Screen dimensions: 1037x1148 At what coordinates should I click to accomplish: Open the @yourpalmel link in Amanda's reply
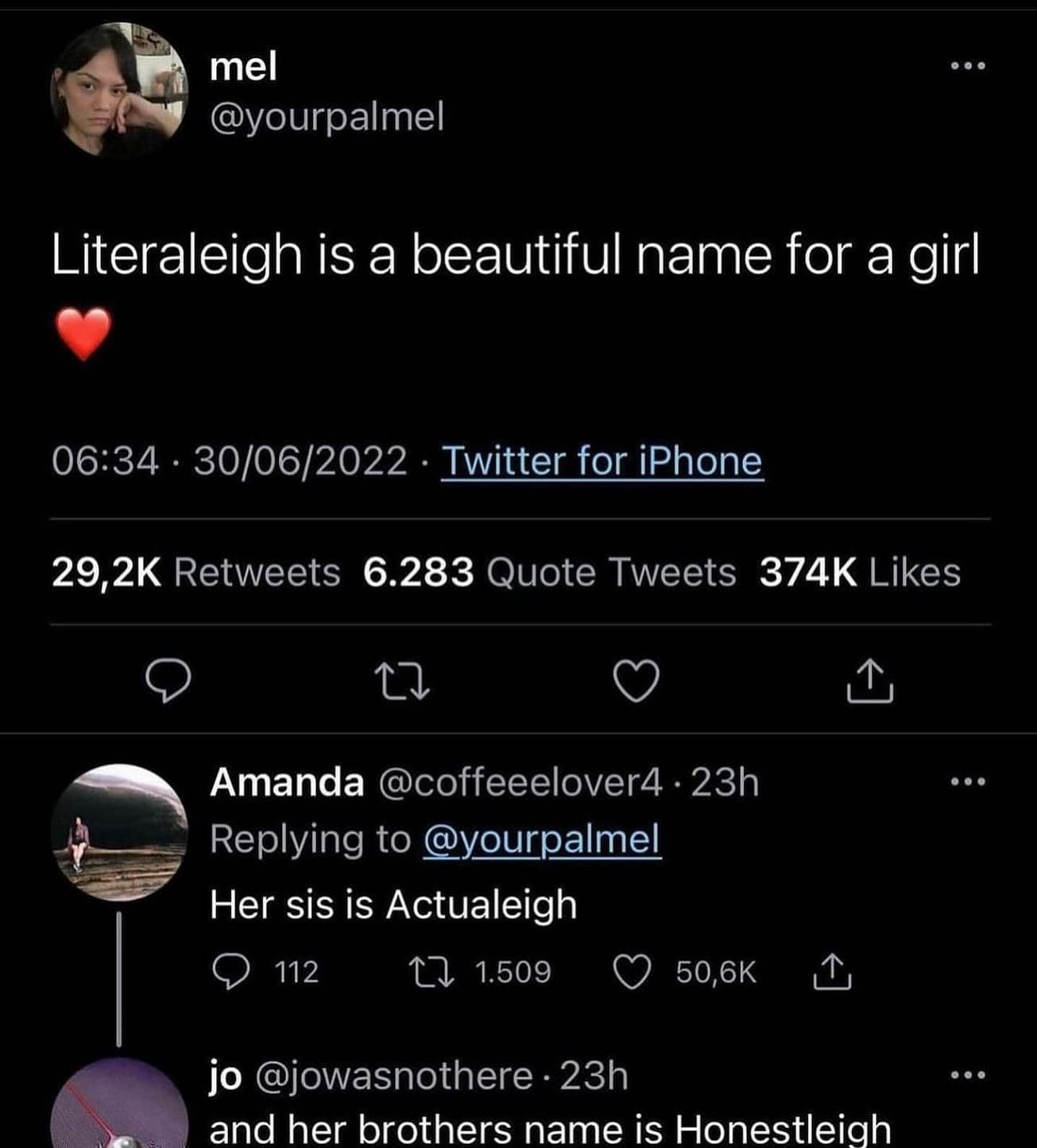pyautogui.click(x=542, y=839)
